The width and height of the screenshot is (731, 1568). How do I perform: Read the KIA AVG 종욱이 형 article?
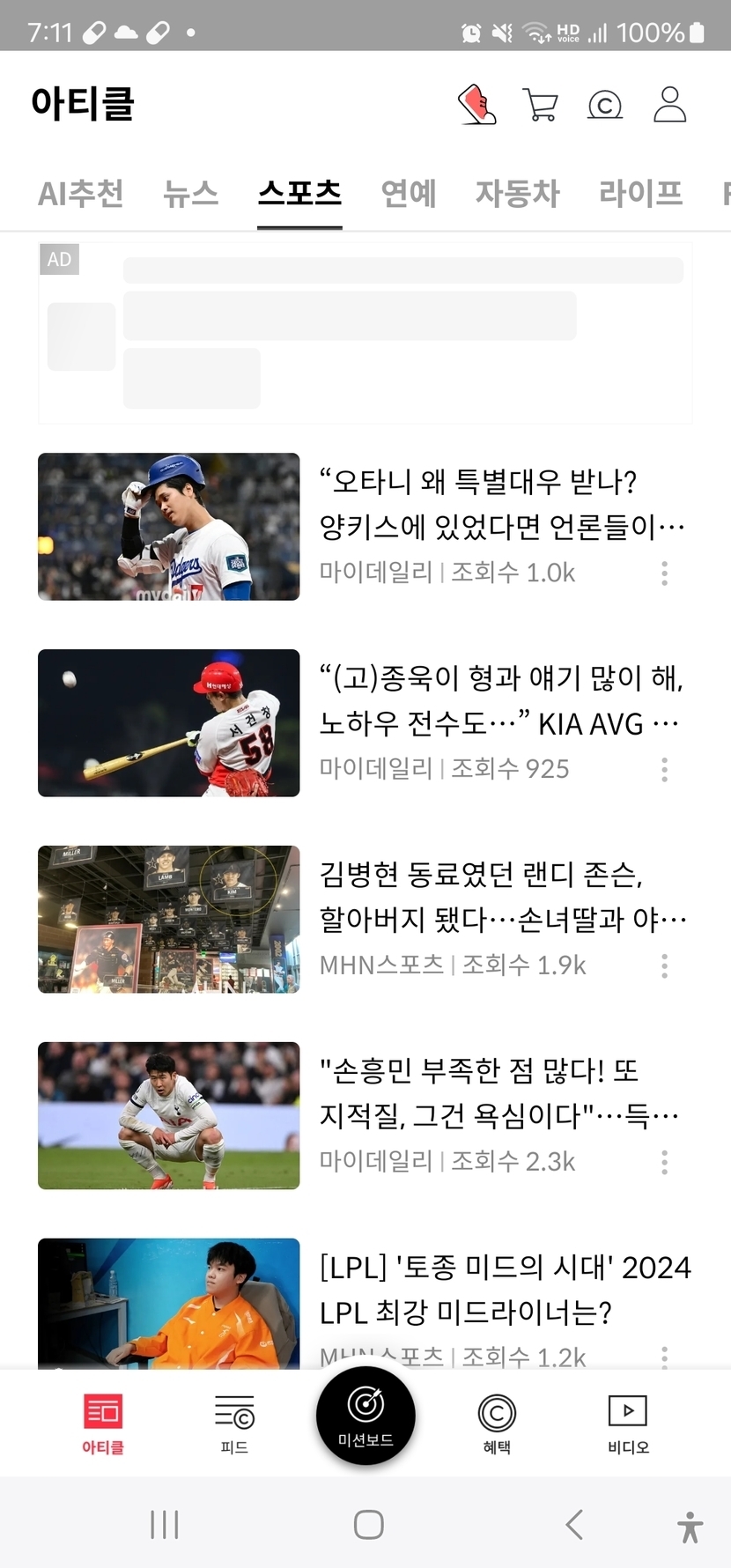[500, 700]
